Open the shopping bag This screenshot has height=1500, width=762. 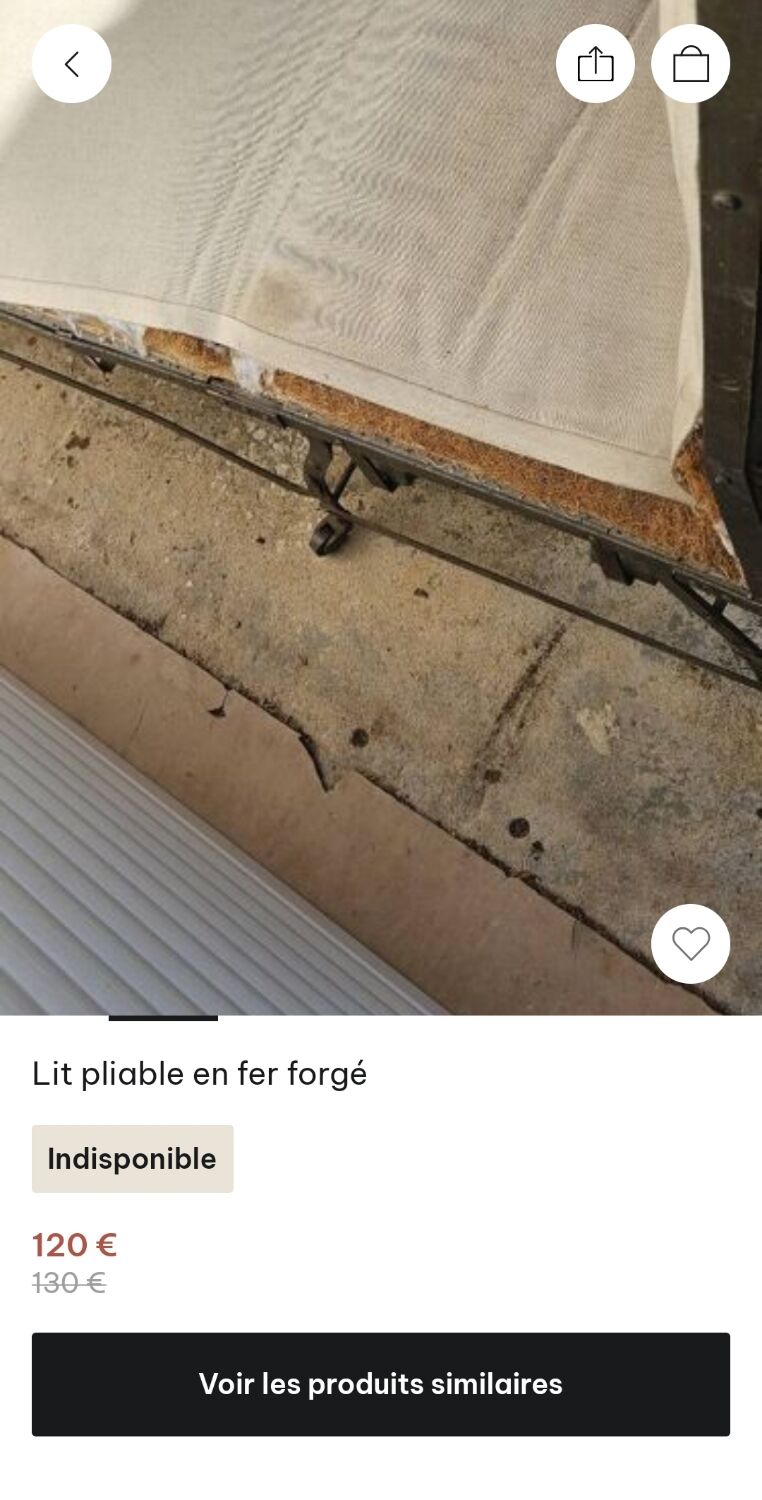pos(690,64)
